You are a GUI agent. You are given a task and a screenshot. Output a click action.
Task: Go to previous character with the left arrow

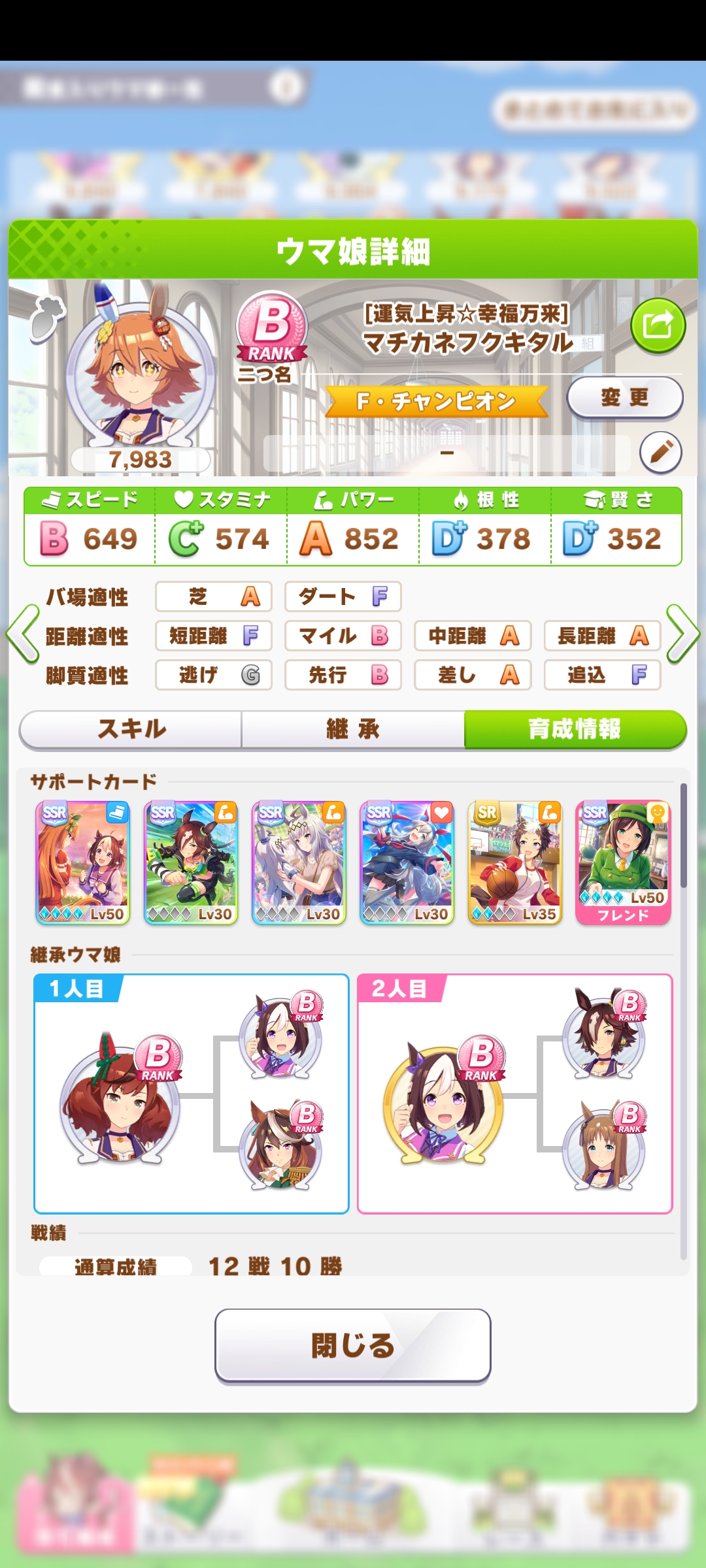coord(23,634)
